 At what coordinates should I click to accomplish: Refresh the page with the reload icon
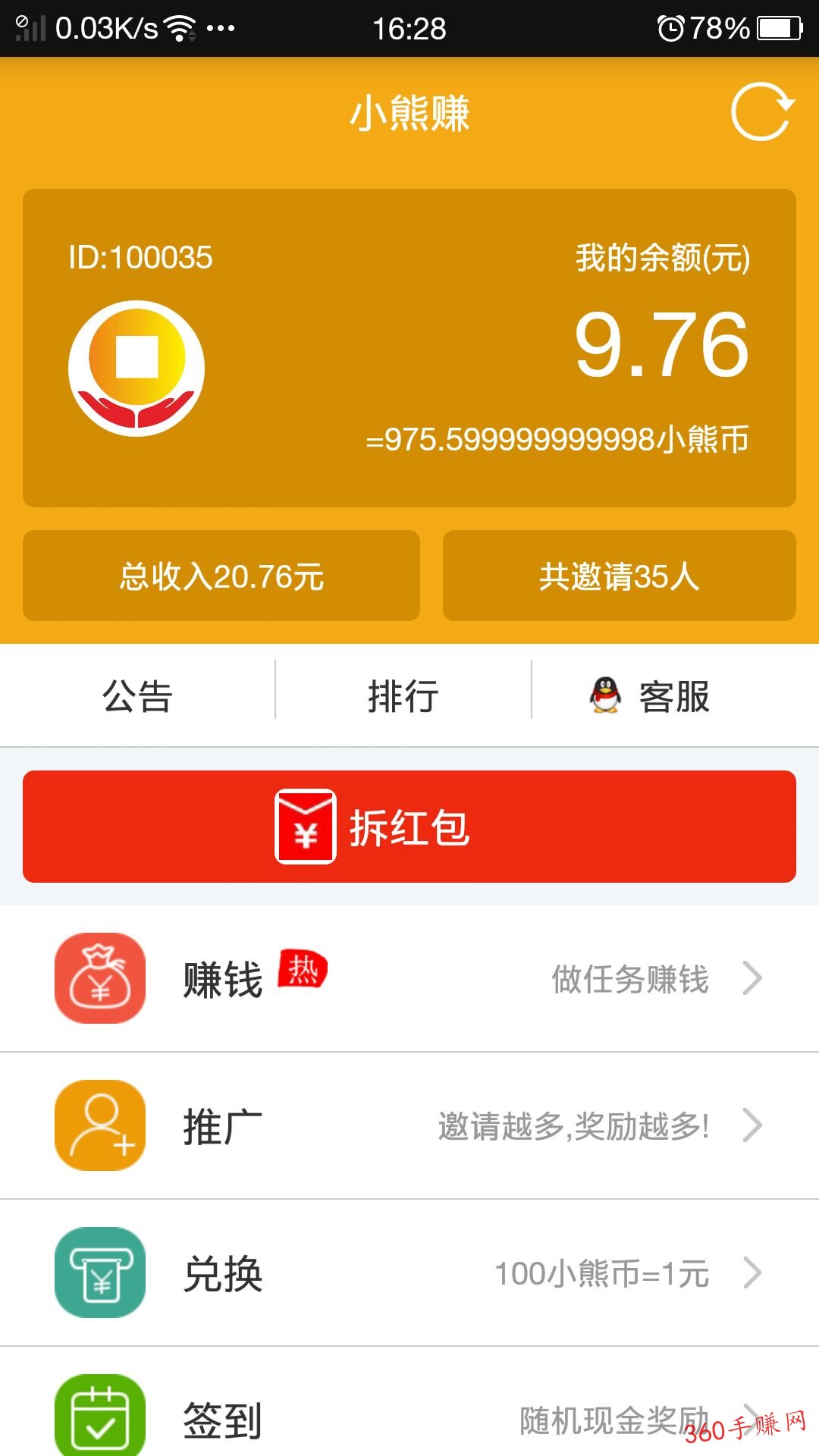(762, 112)
